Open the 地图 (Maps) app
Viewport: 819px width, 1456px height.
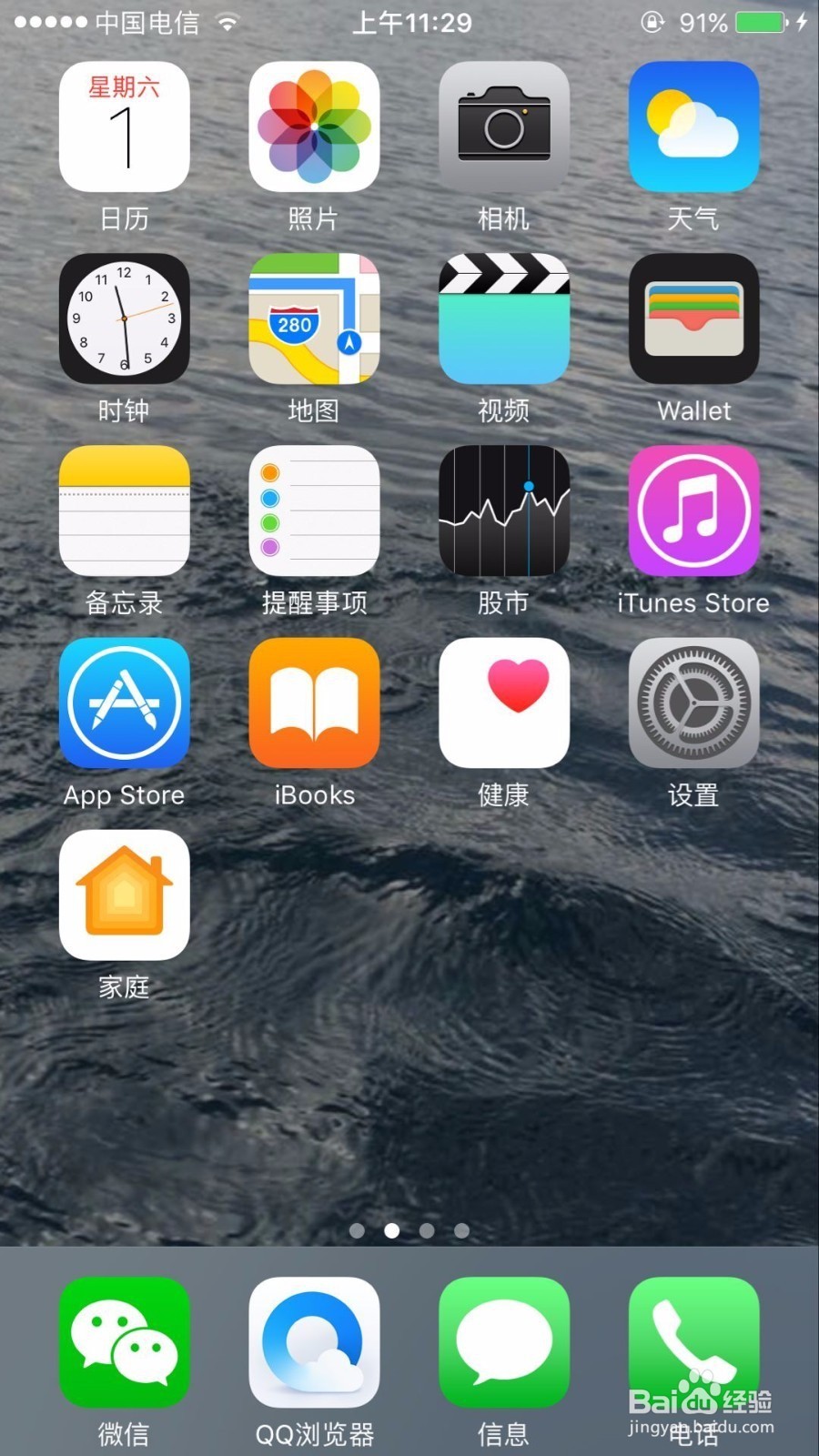(315, 318)
